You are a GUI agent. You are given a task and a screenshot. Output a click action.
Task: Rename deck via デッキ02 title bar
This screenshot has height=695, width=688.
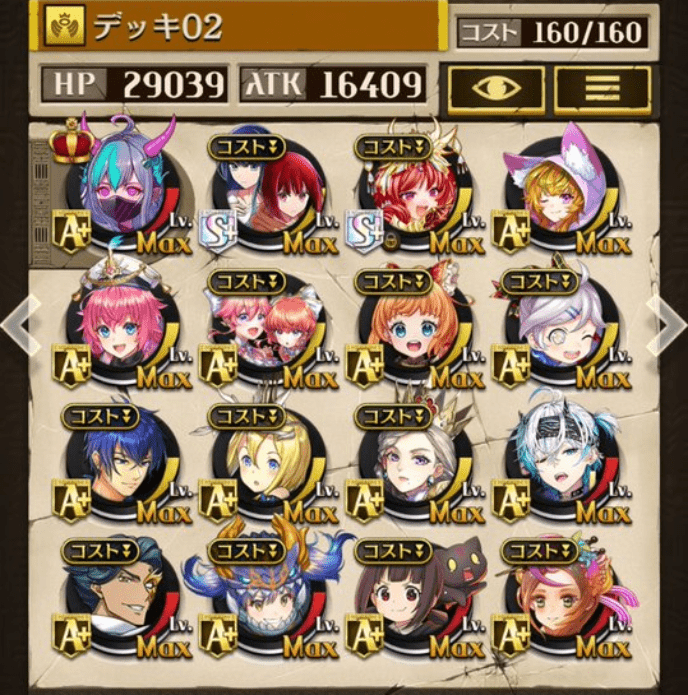coord(240,27)
